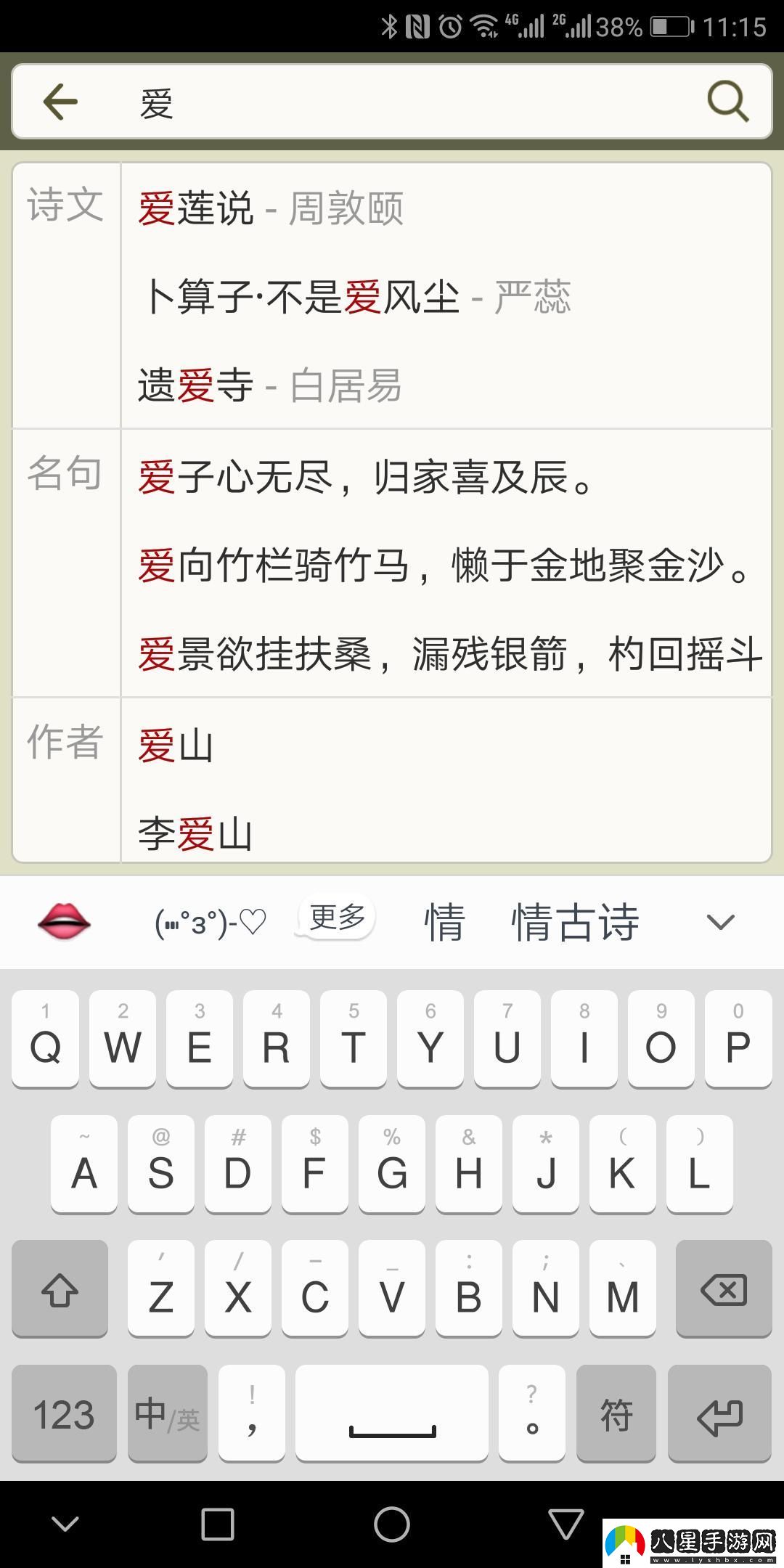Tap the back arrow in the search bar
784x1568 pixels.
pyautogui.click(x=60, y=102)
